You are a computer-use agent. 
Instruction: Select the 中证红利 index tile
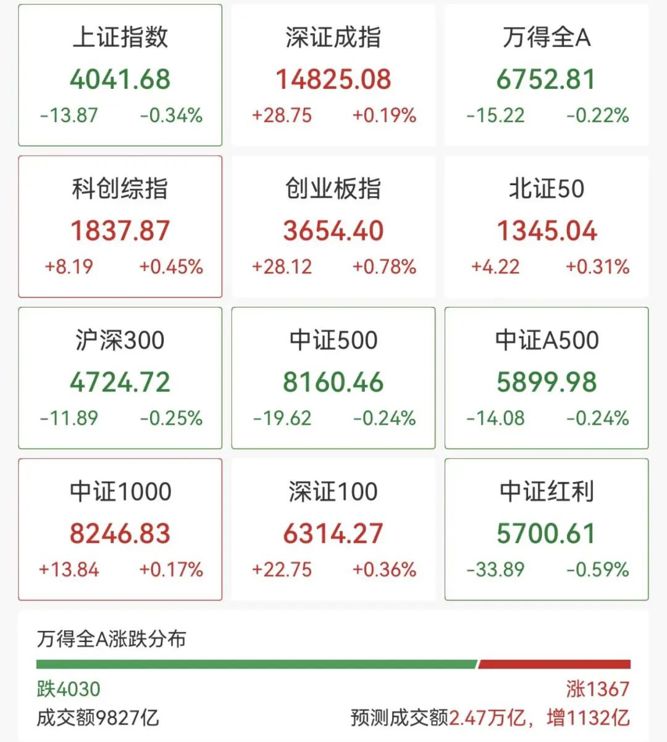[x=547, y=530]
